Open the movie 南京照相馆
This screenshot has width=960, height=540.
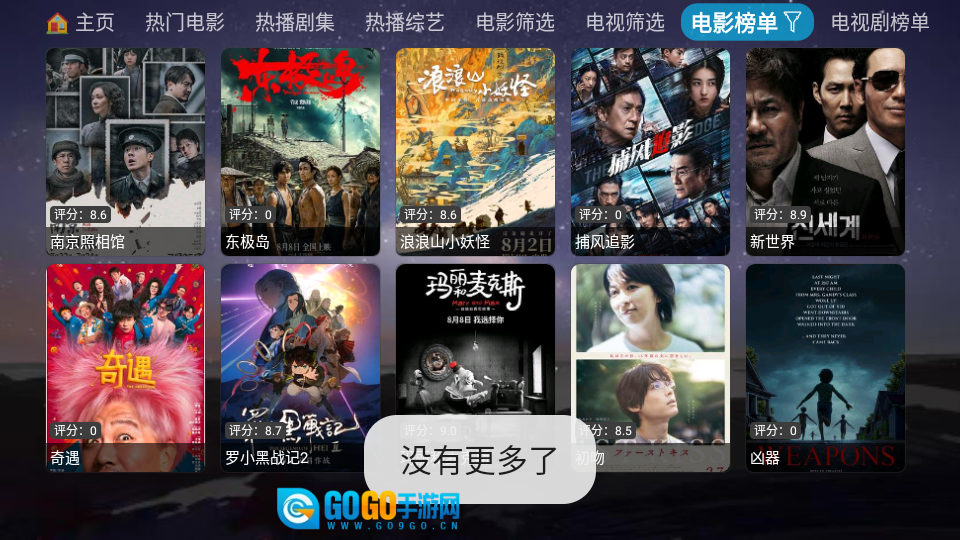[125, 150]
